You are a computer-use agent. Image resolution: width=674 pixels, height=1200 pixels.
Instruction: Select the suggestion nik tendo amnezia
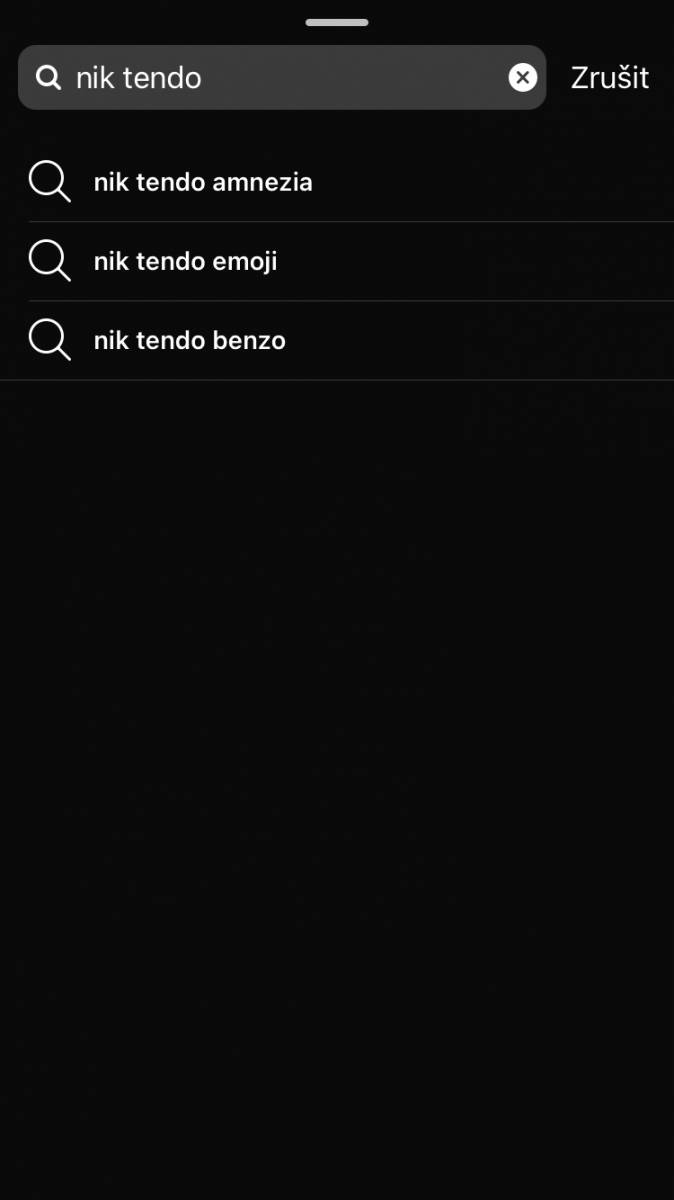coord(337,182)
